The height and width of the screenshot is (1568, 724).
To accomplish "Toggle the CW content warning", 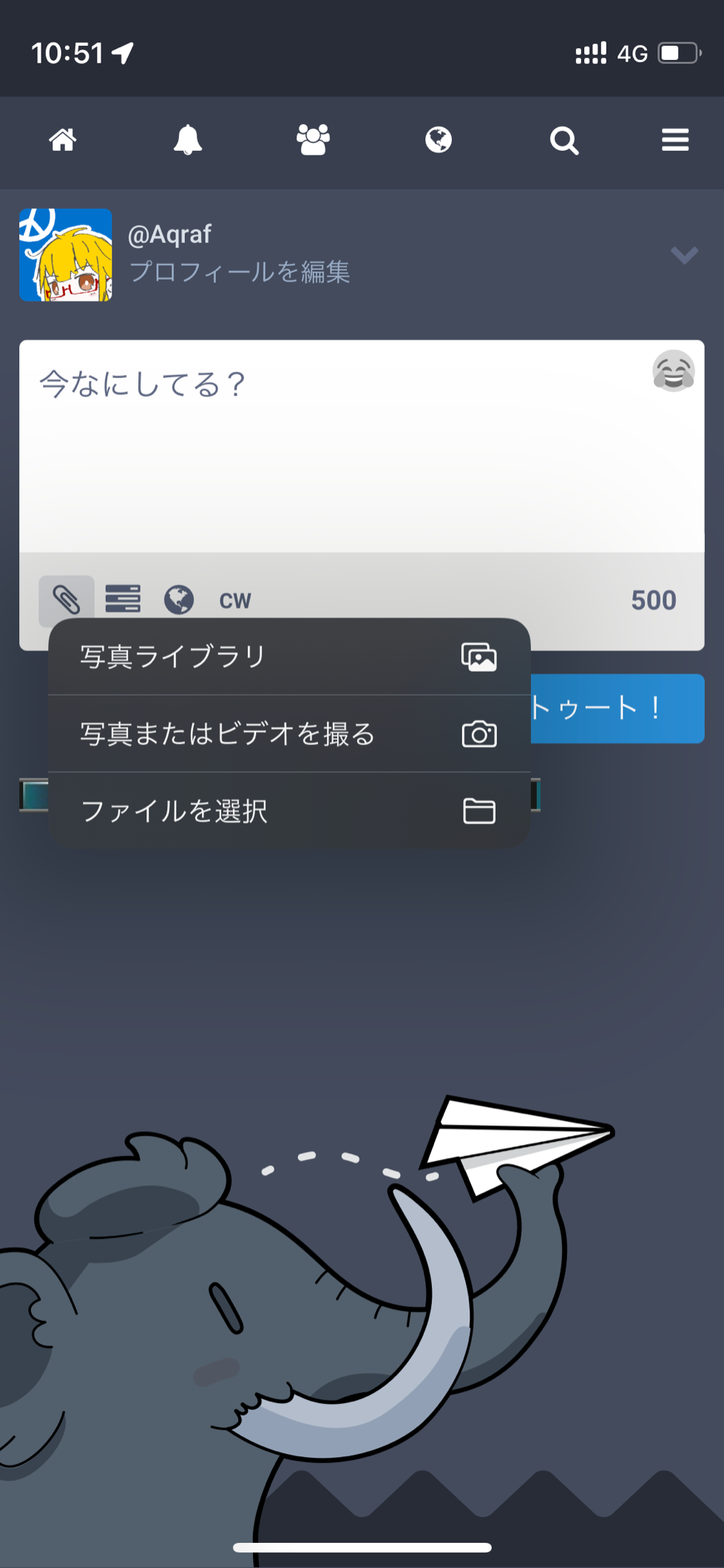I will pos(235,600).
